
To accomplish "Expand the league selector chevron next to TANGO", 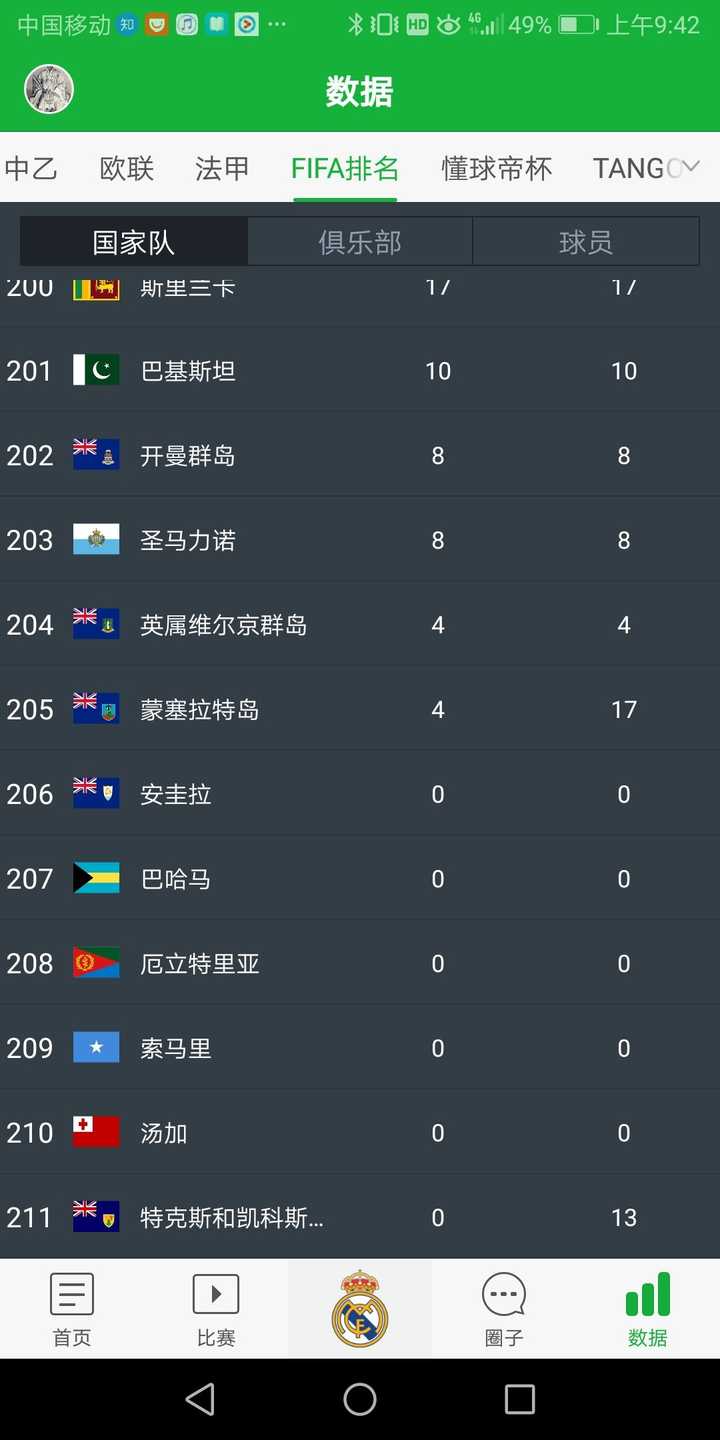I will pyautogui.click(x=701, y=168).
